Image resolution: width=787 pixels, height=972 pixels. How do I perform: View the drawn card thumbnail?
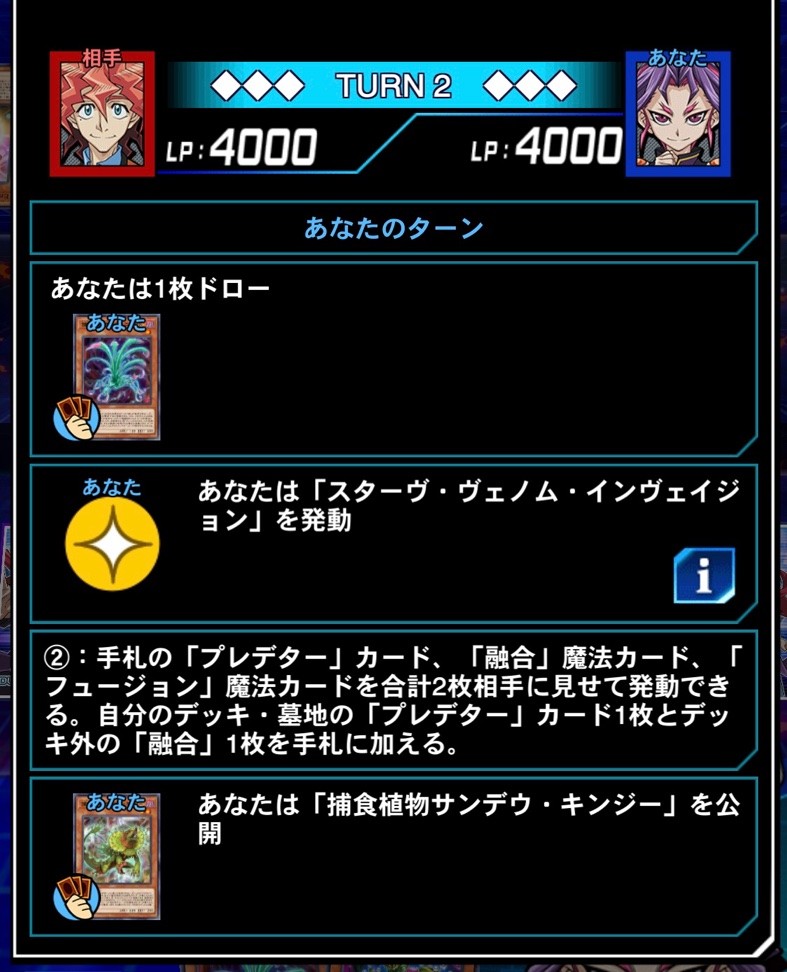click(x=116, y=376)
